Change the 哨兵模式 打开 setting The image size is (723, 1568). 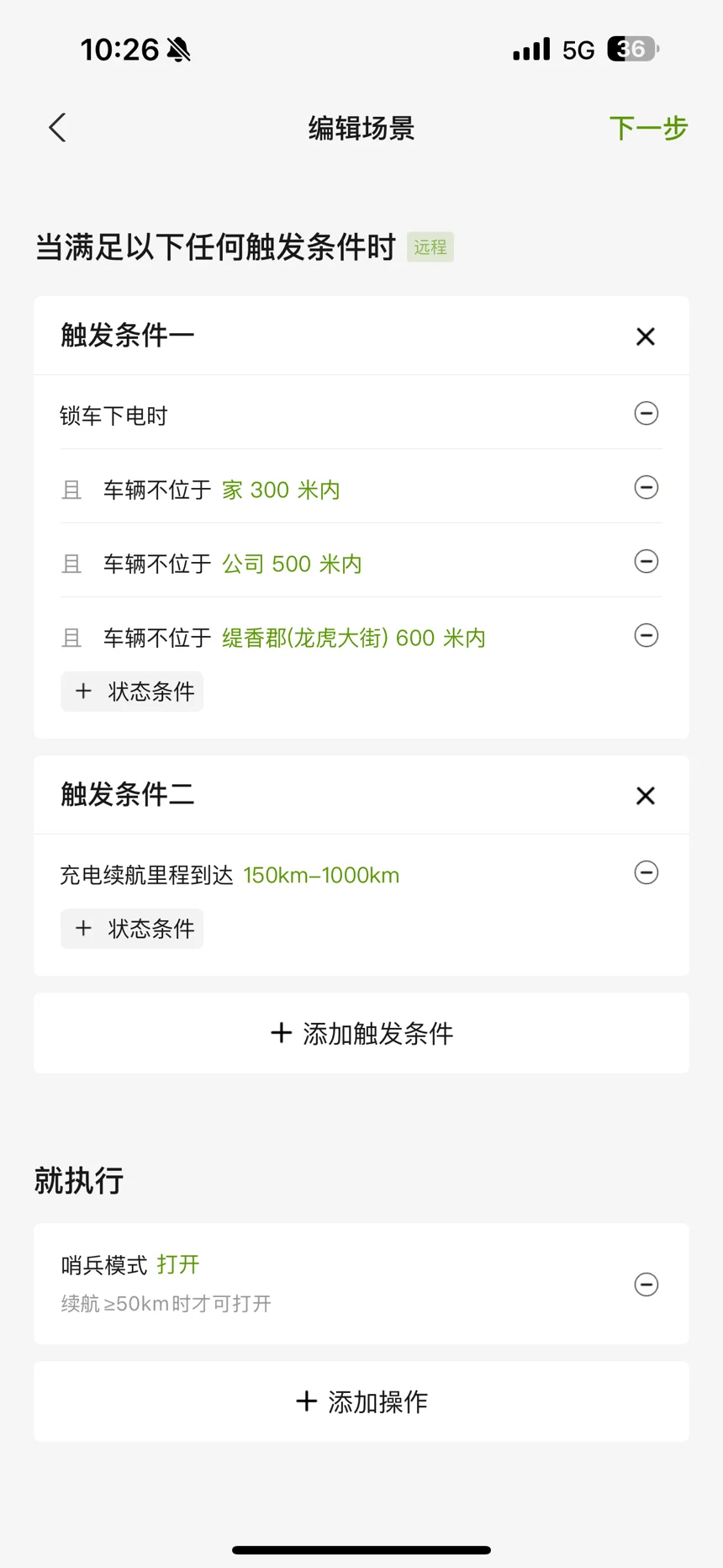(x=178, y=1264)
